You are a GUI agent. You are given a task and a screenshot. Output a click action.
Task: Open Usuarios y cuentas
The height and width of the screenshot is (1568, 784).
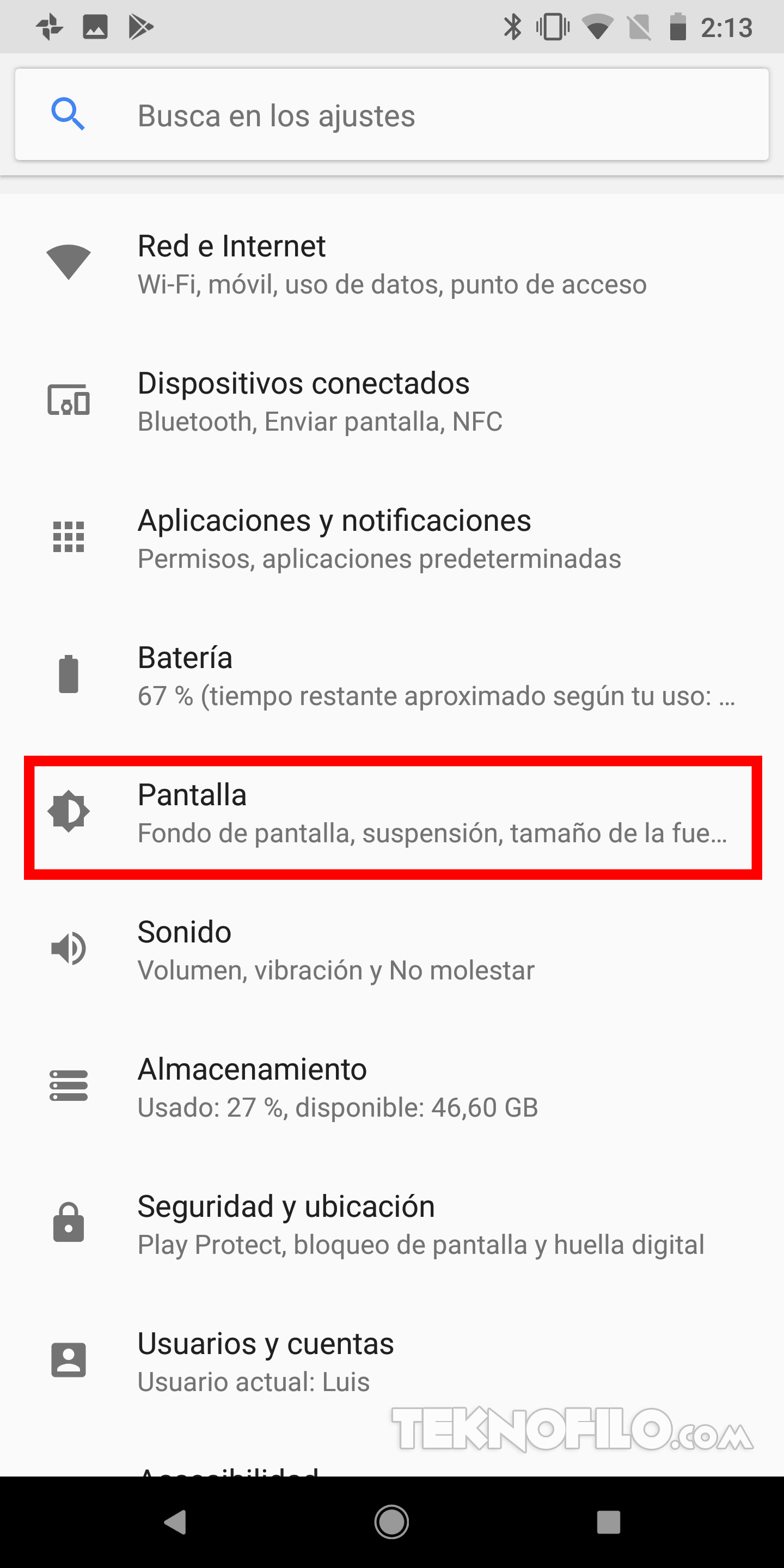click(392, 1361)
